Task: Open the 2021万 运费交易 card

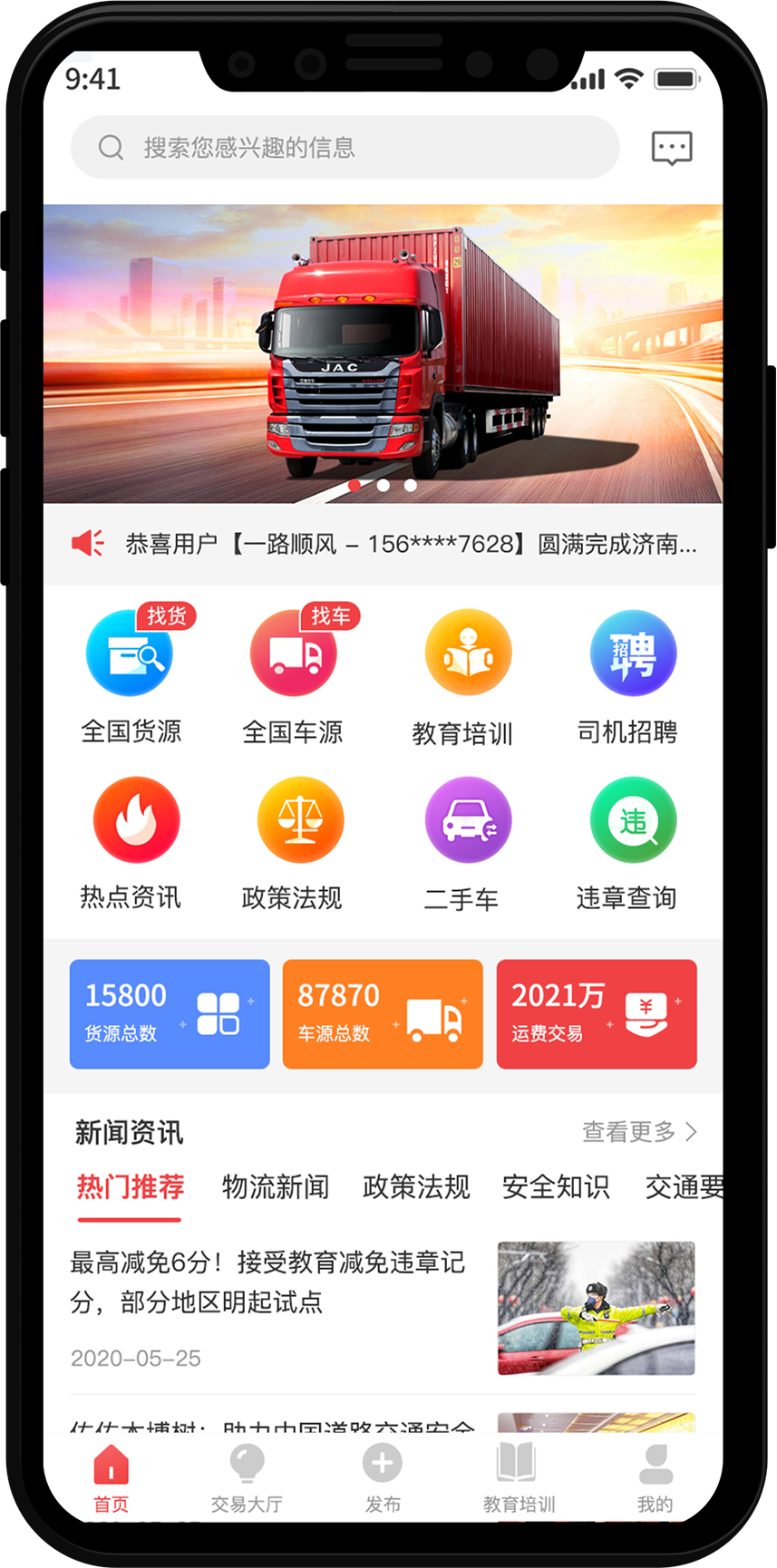Action: tap(597, 1013)
